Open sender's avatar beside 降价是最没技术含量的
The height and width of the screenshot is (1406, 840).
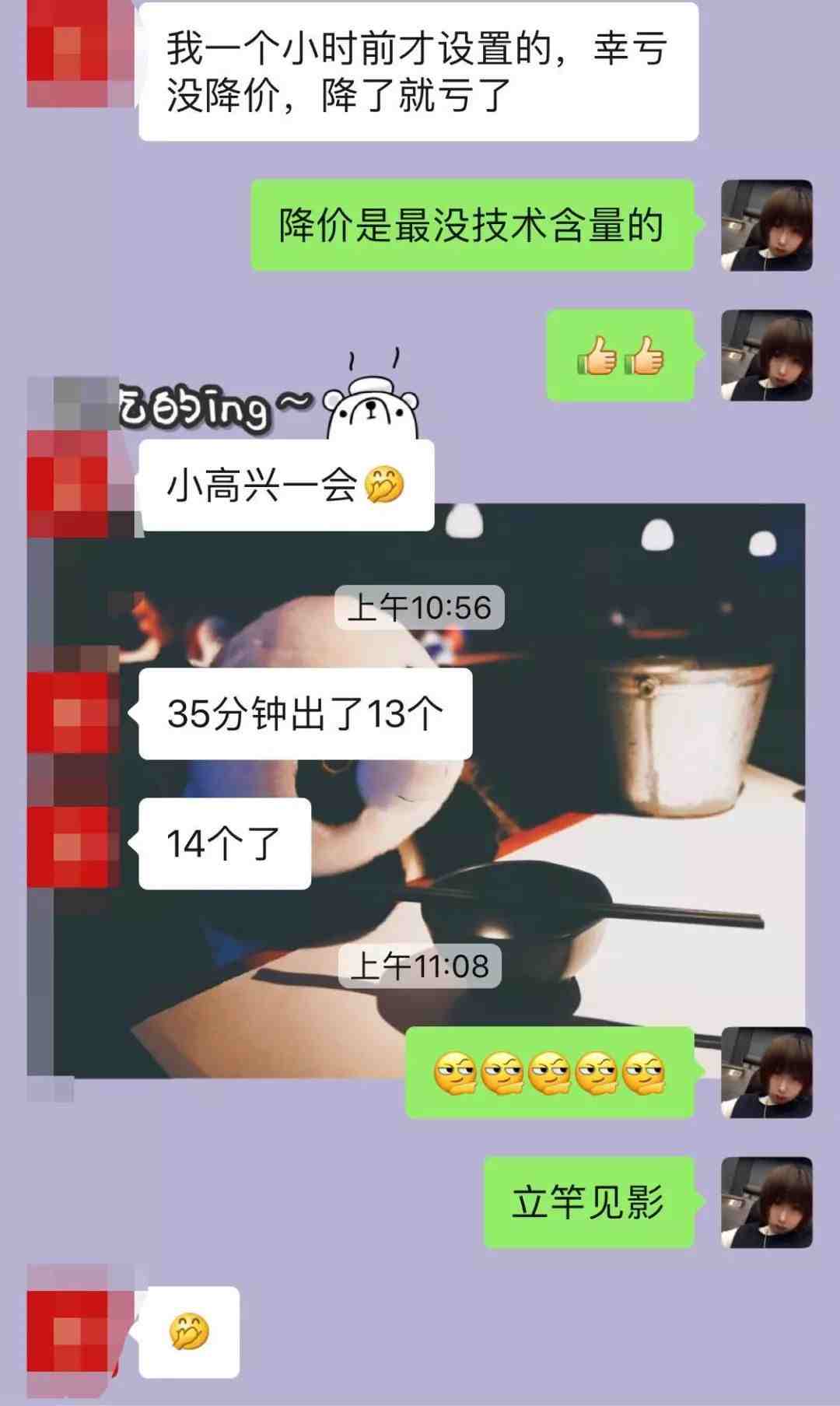766,226
